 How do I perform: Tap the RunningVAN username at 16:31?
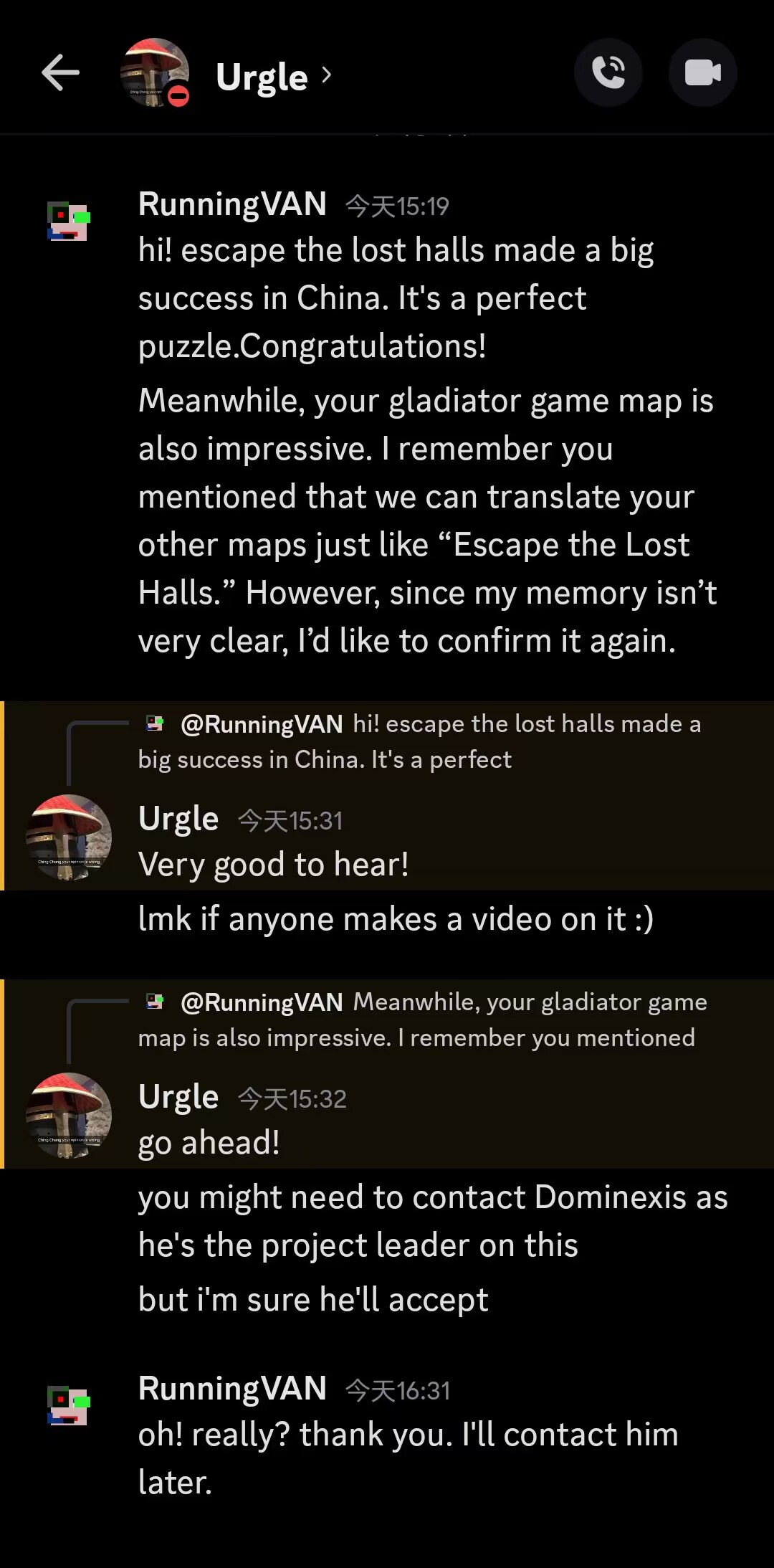[x=232, y=1389]
